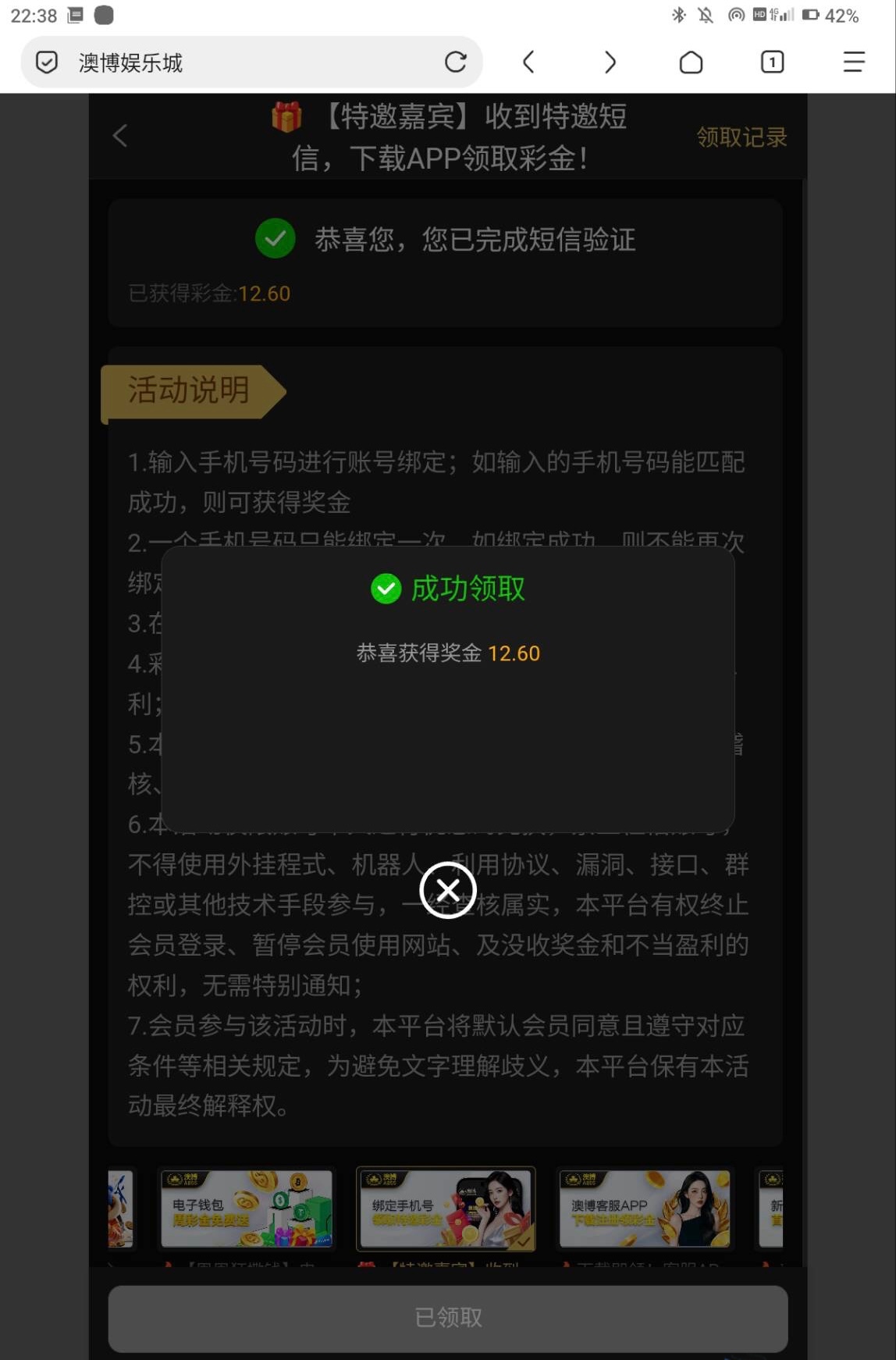Open the browser home page
The width and height of the screenshot is (896, 1360).
(x=691, y=62)
